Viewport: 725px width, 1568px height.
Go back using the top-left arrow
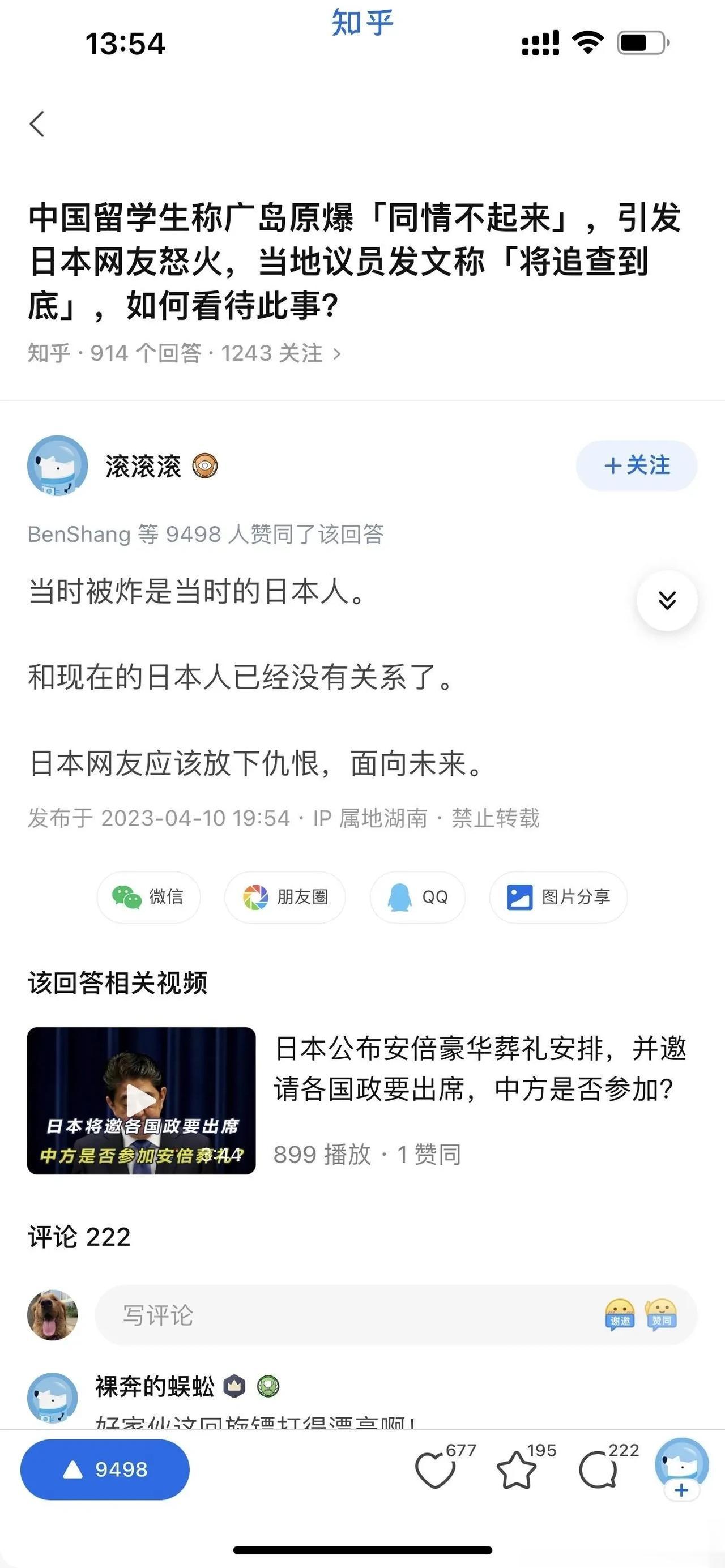[37, 124]
